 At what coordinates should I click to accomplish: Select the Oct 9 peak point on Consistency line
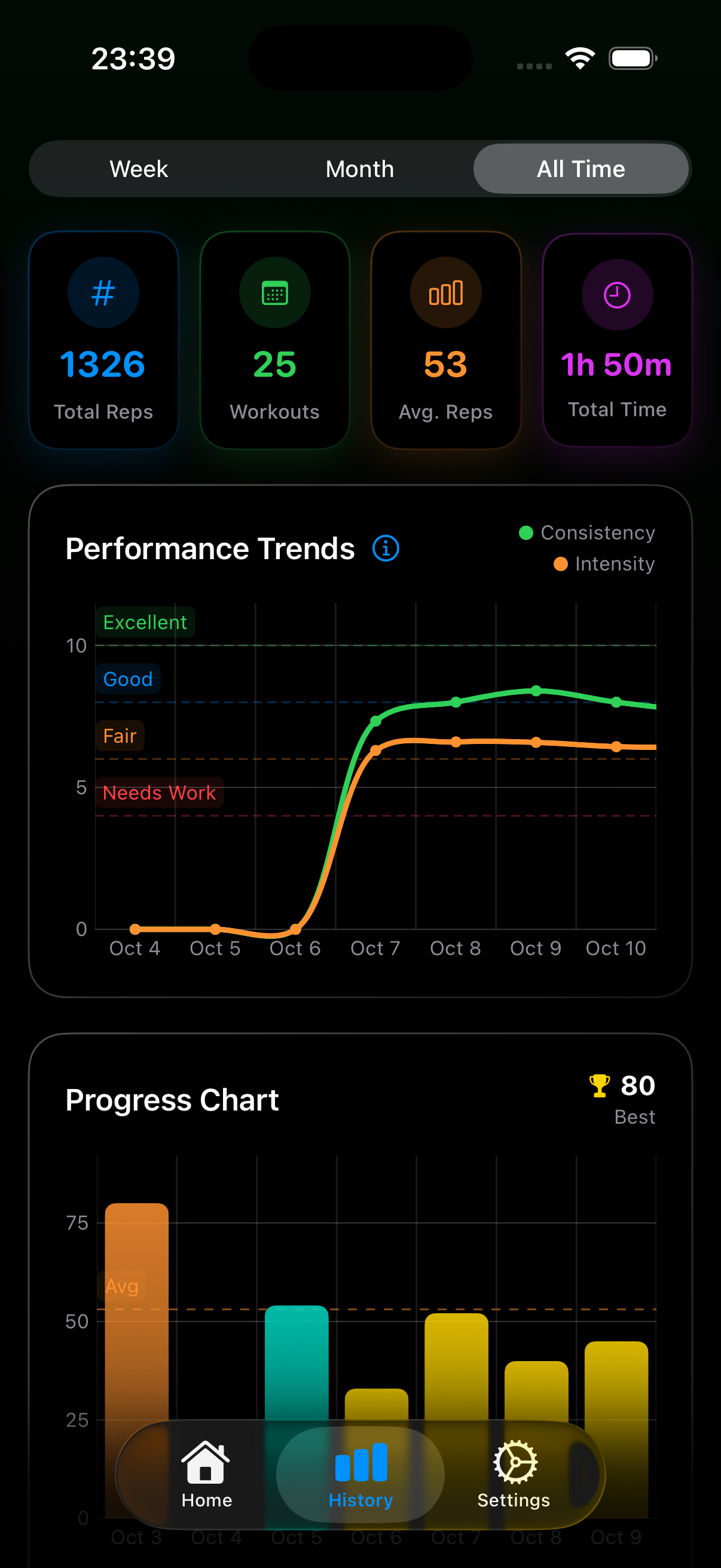[x=535, y=690]
